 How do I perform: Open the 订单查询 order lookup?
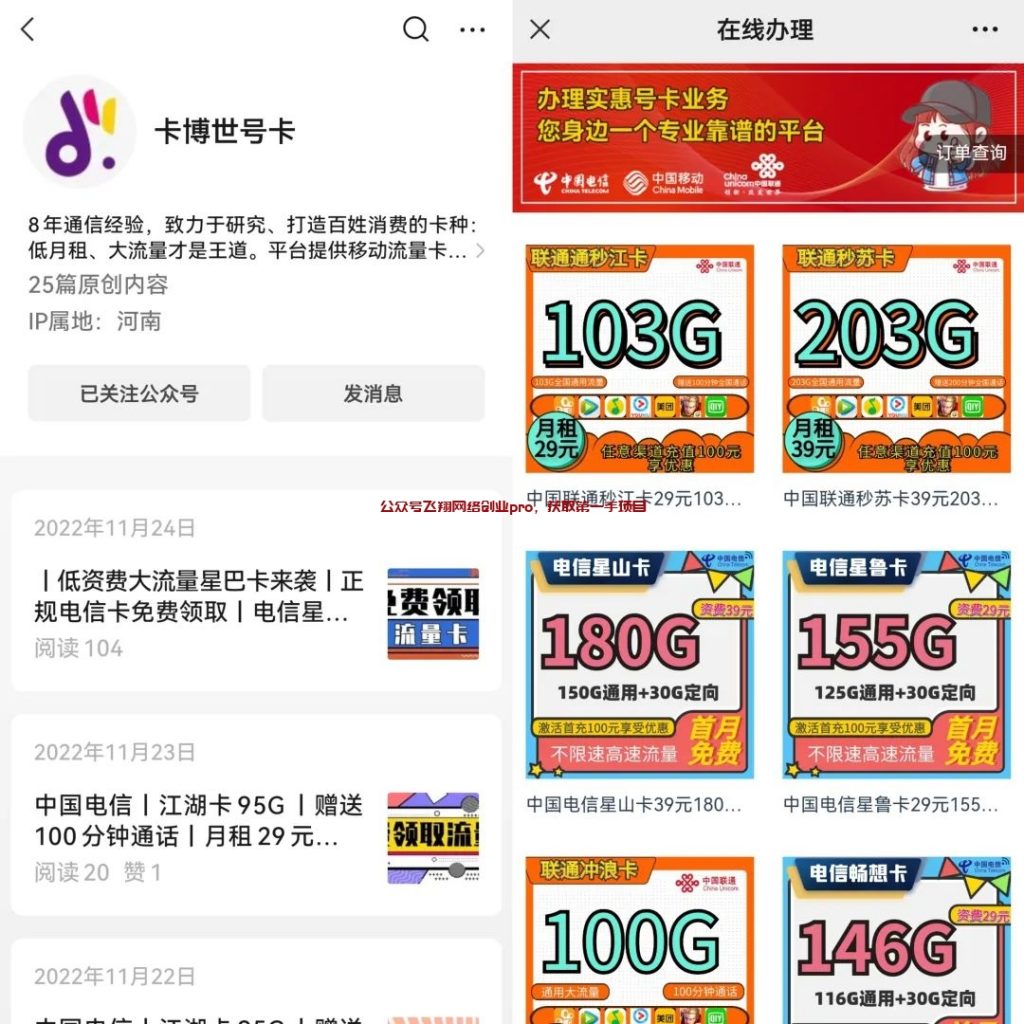coord(969,153)
